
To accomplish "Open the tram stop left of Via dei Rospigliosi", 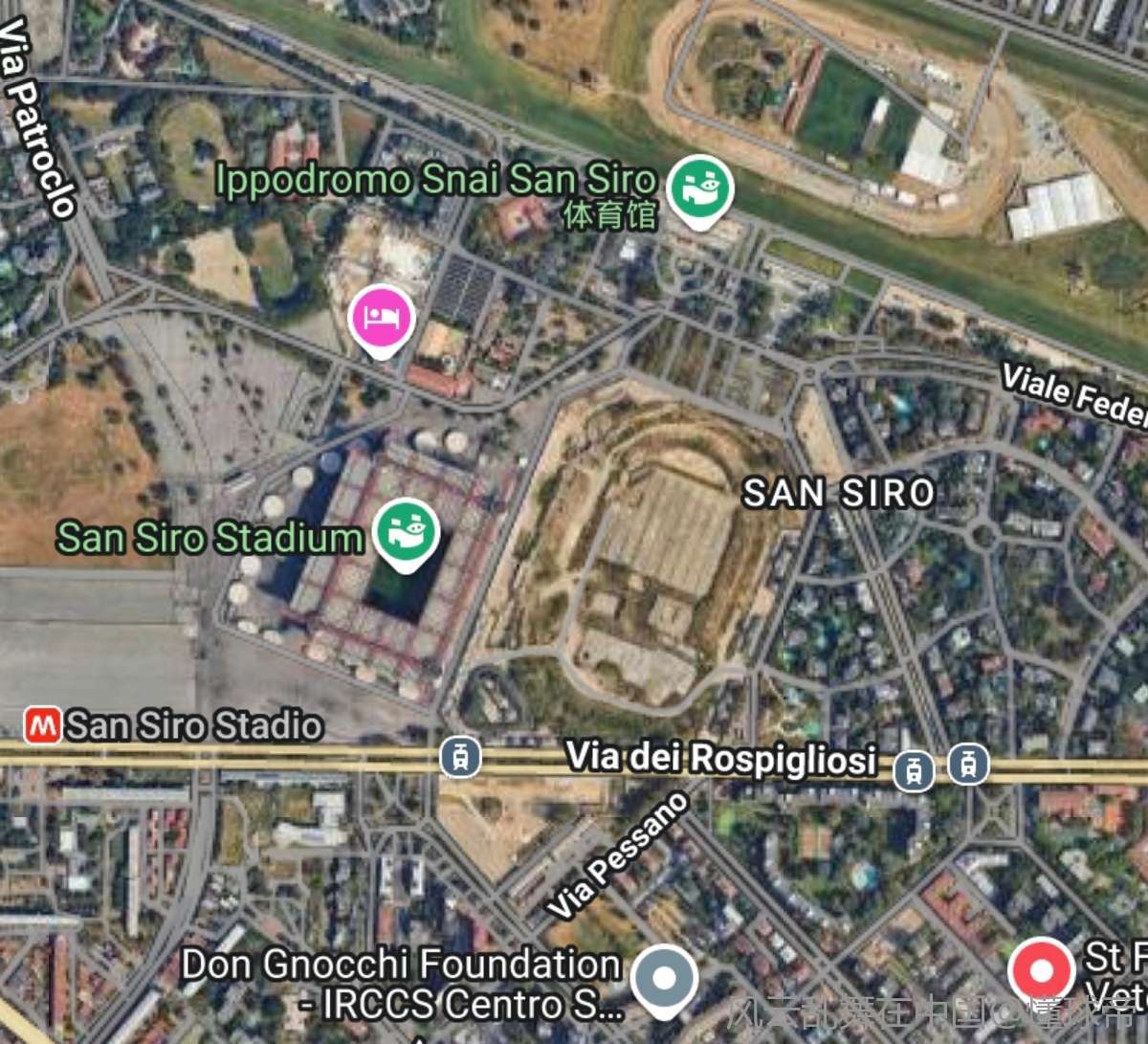I will (460, 757).
